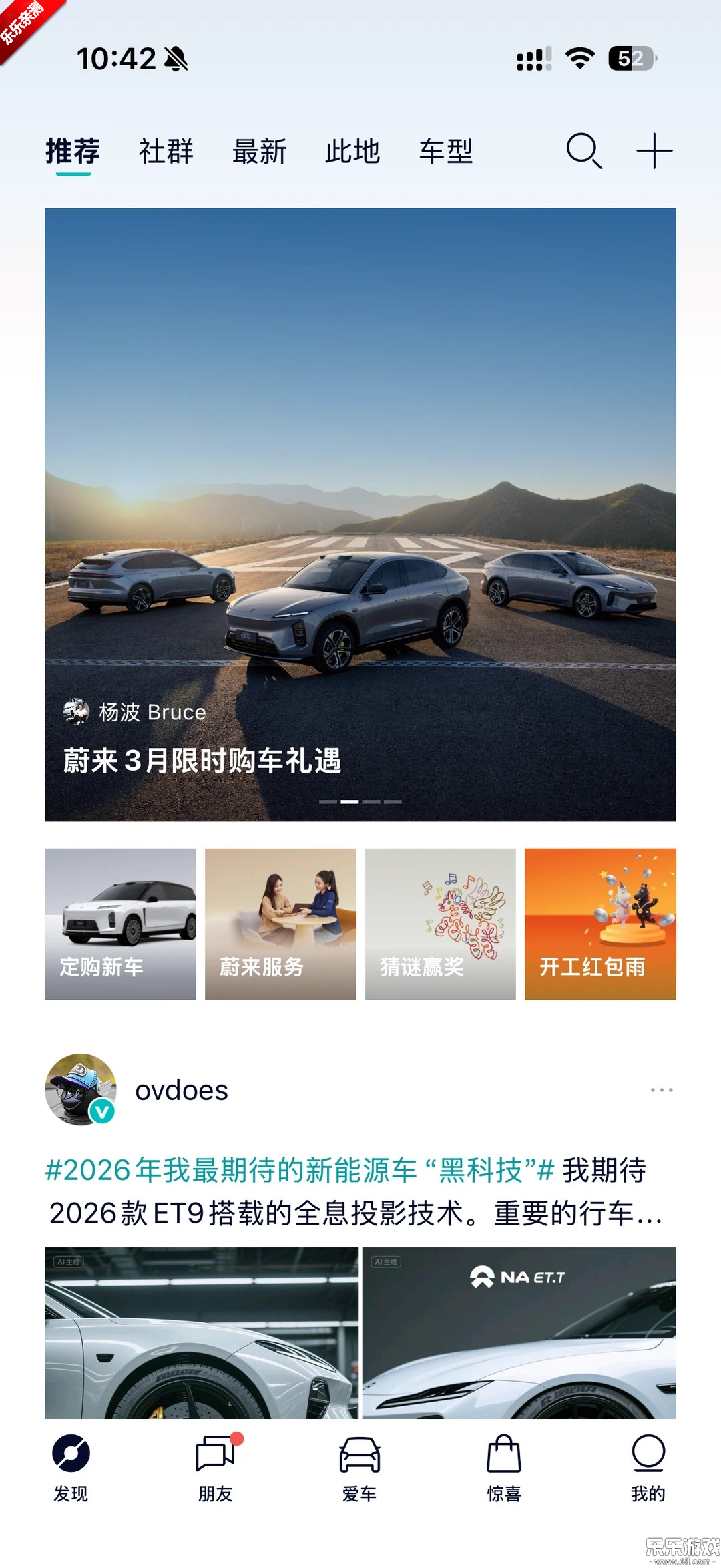Tap the notification mute bell in status bar

[x=175, y=59]
